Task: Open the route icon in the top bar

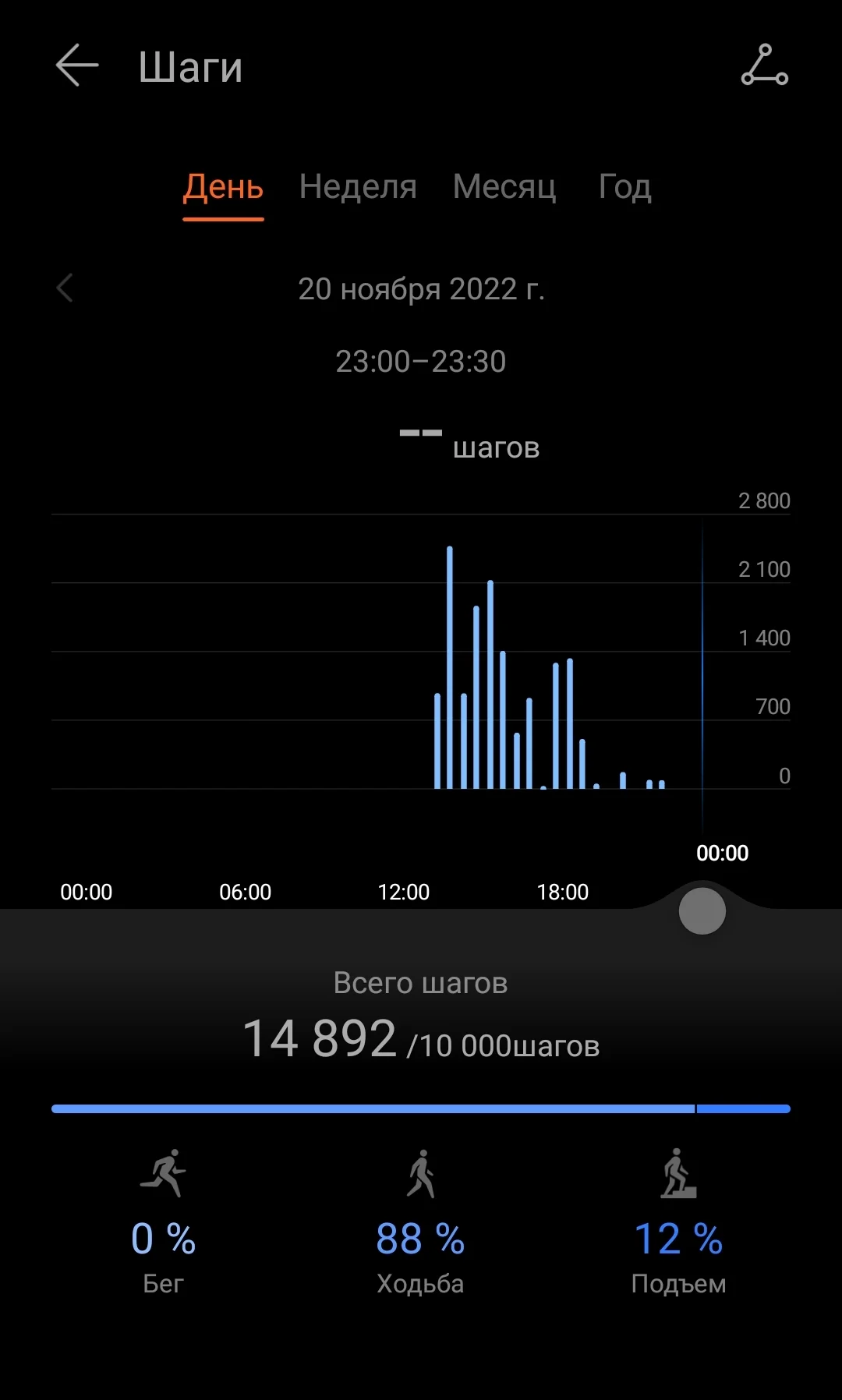Action: (764, 65)
